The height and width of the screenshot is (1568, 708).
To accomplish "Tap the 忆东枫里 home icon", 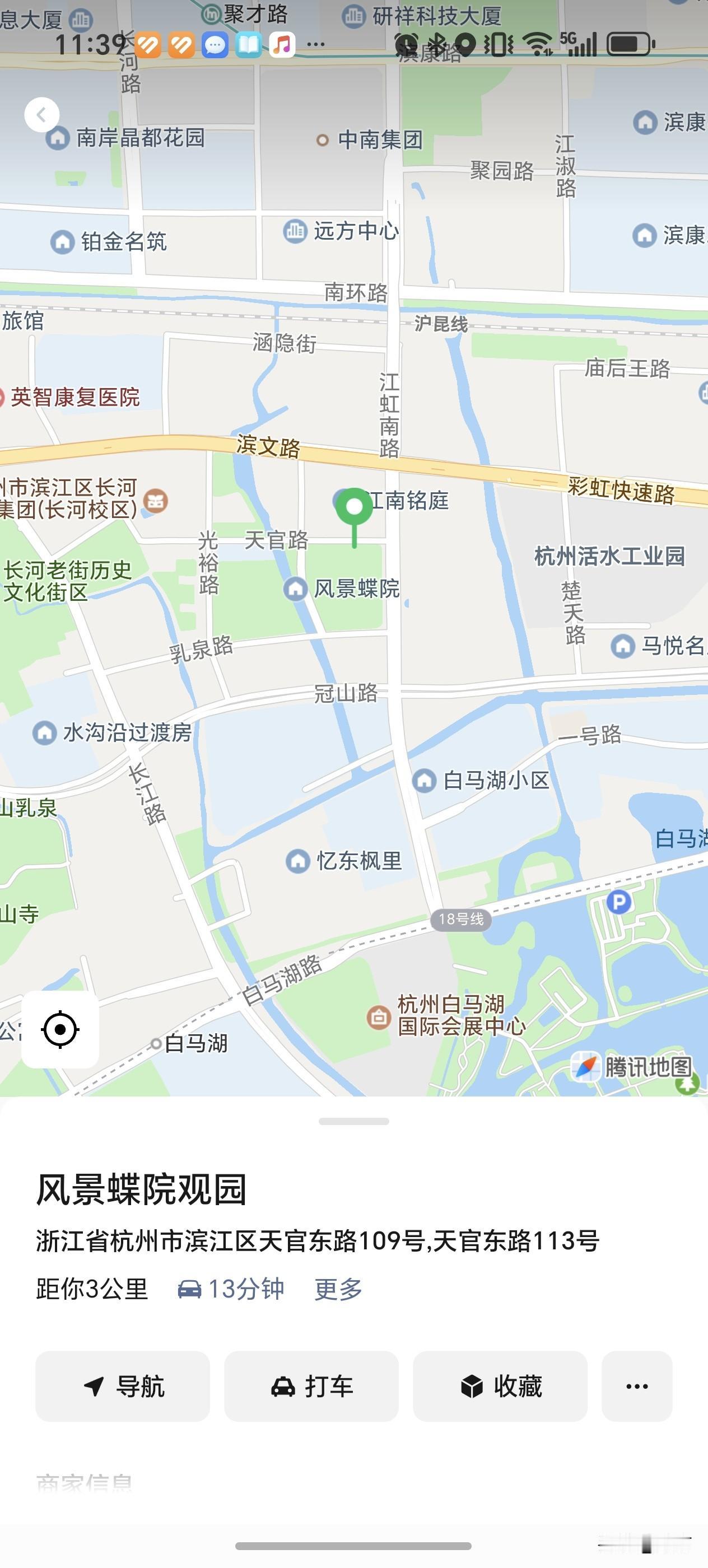I will click(299, 861).
